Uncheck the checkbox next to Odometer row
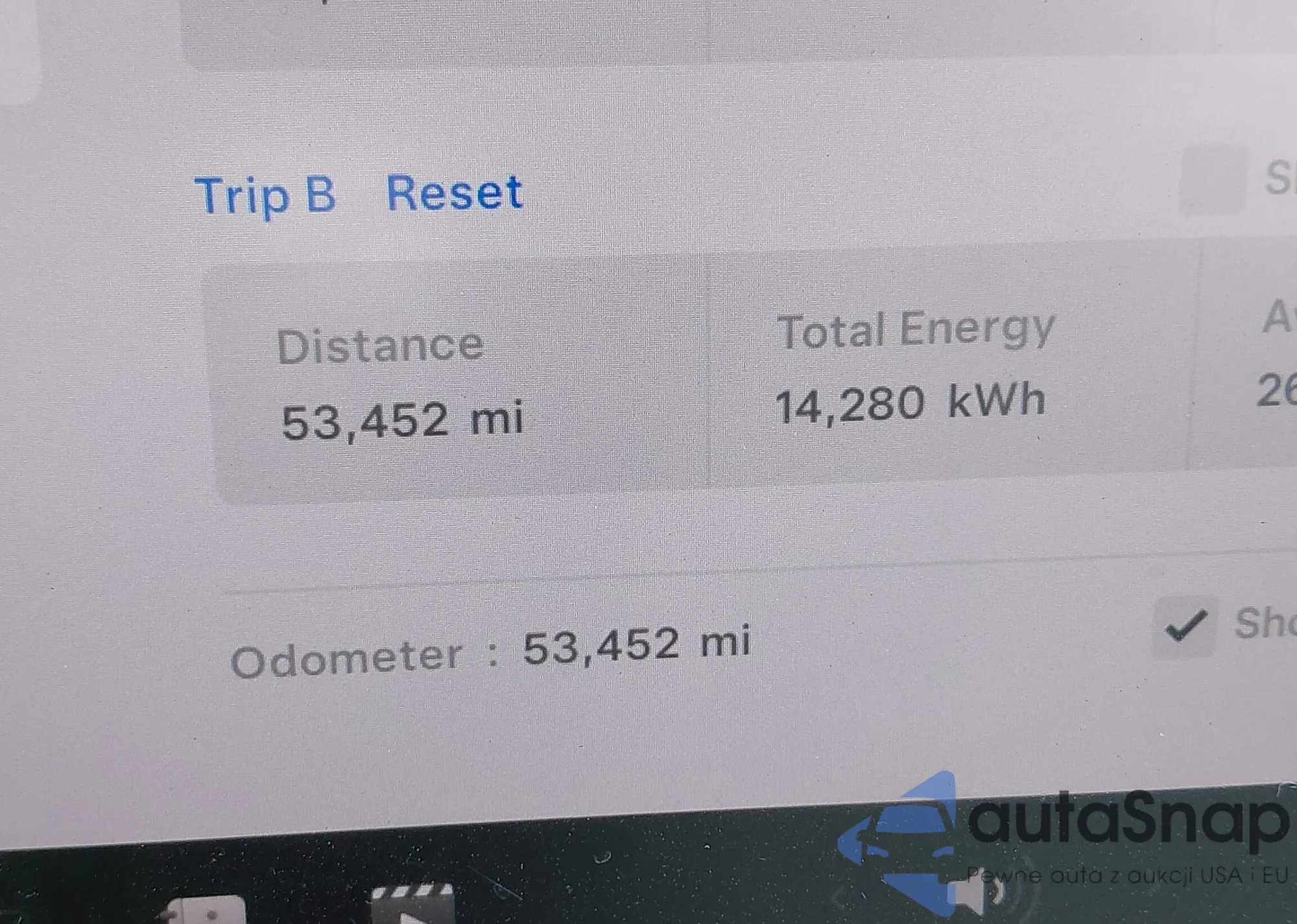The width and height of the screenshot is (1297, 924). (1184, 626)
